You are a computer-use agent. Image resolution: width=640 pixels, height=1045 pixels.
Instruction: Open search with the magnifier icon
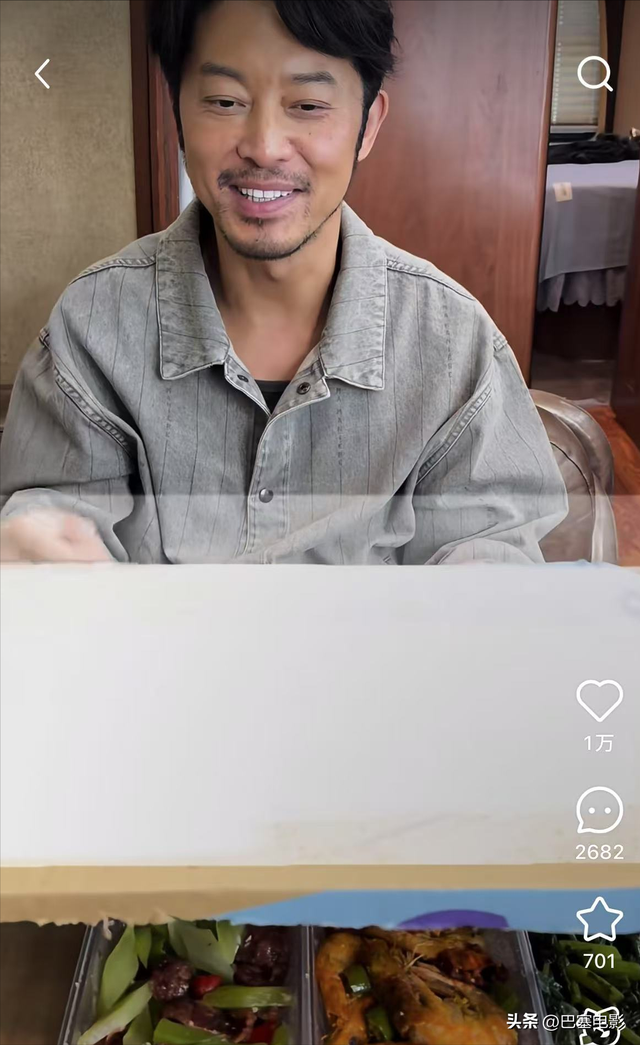pos(594,73)
